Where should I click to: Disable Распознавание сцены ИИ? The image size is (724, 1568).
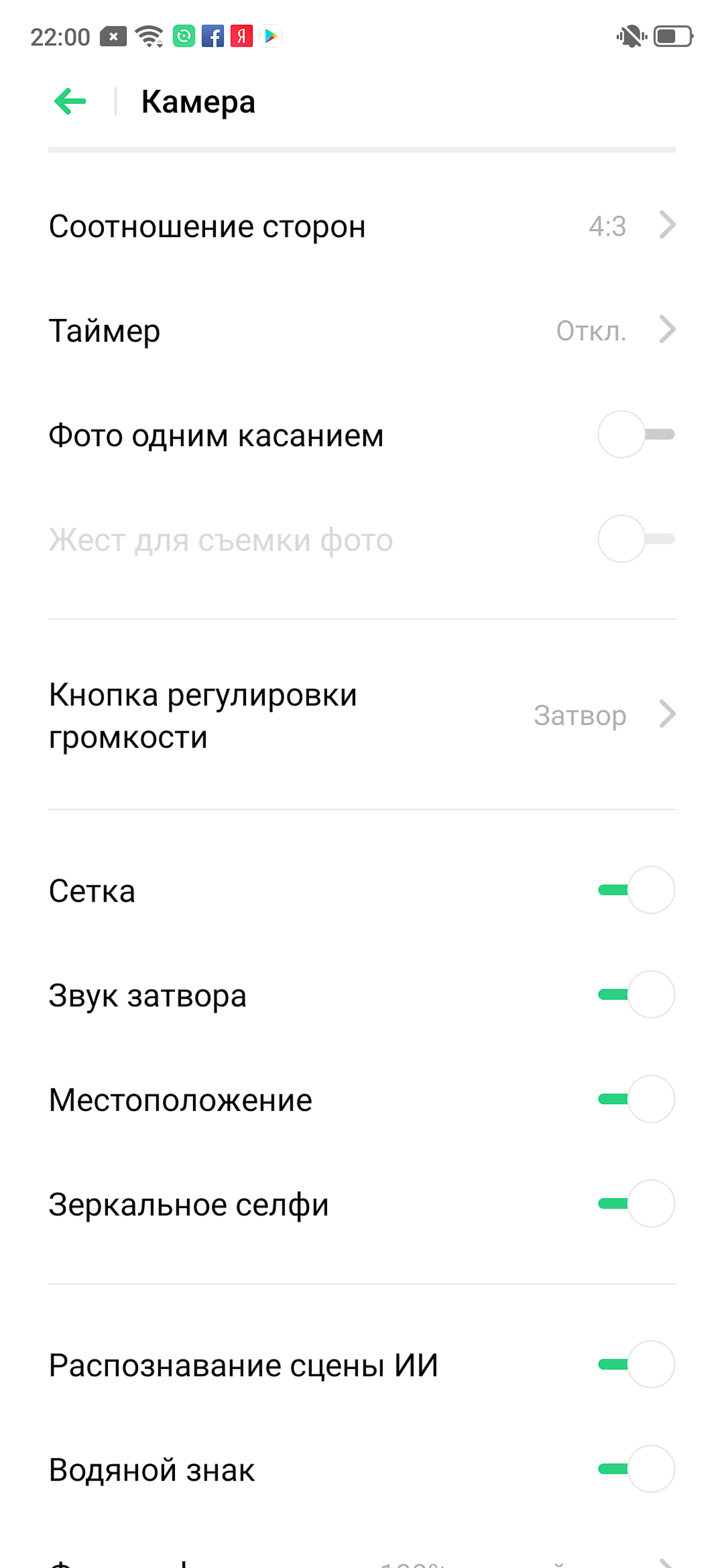(x=637, y=1364)
